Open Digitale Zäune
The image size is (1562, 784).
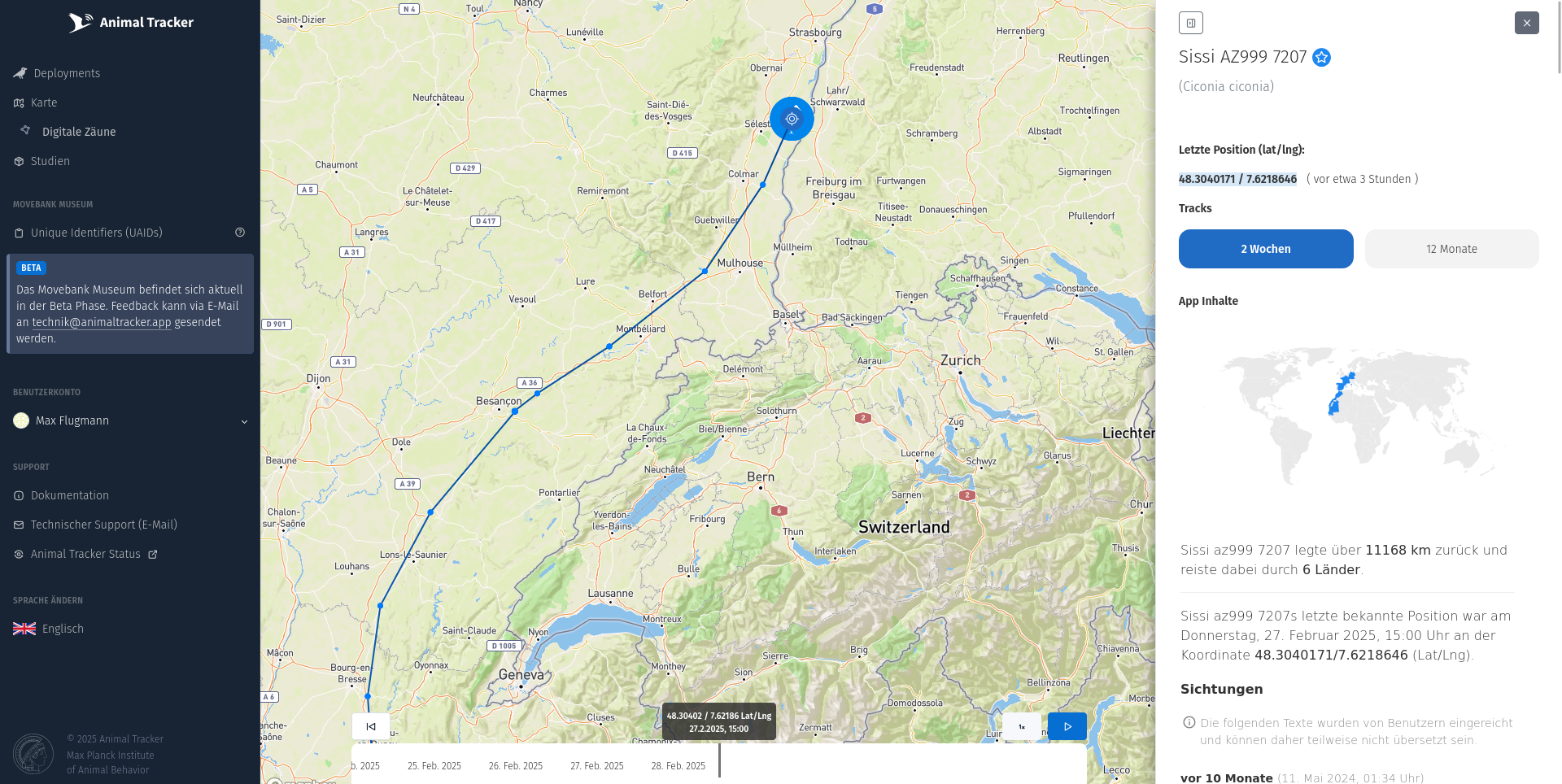point(79,132)
